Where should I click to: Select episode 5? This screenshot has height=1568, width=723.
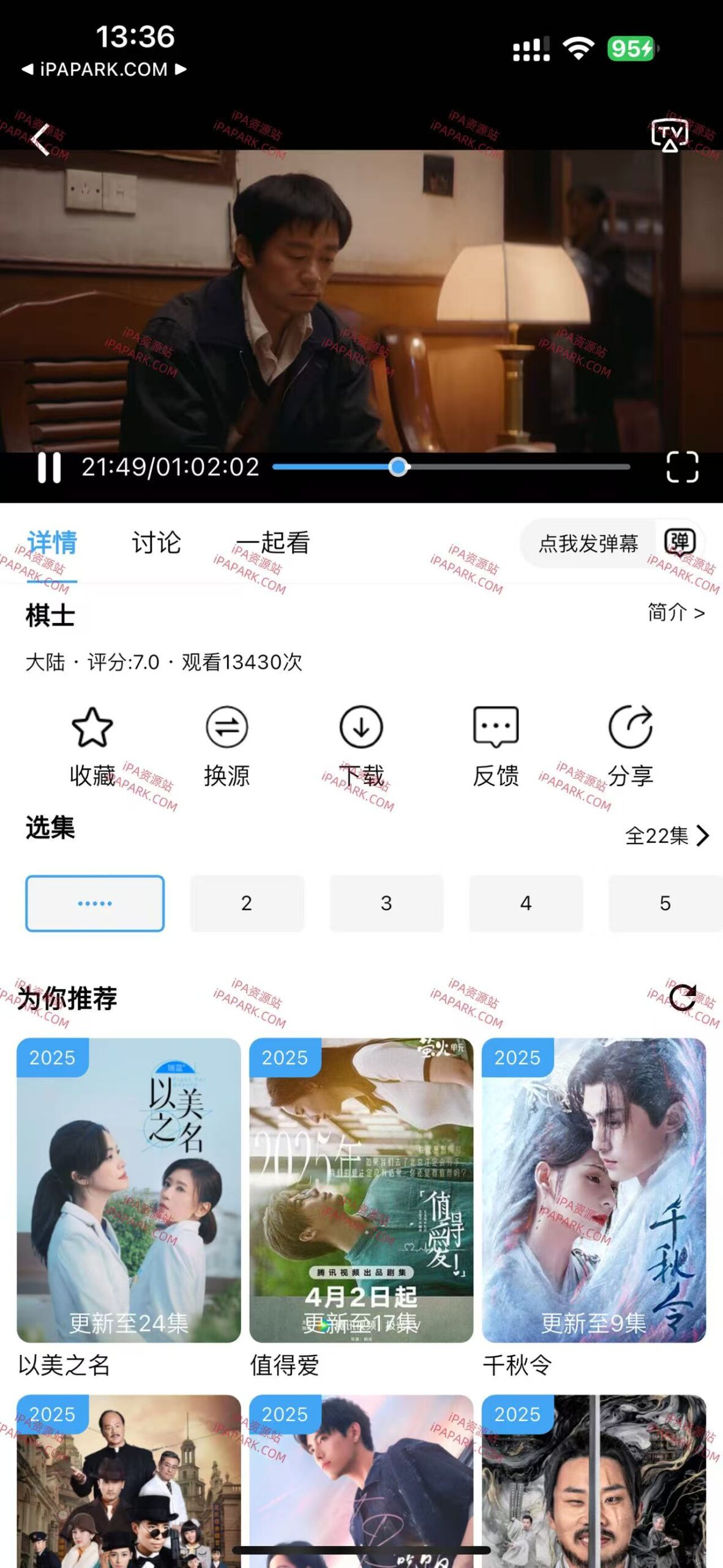pyautogui.click(x=665, y=904)
